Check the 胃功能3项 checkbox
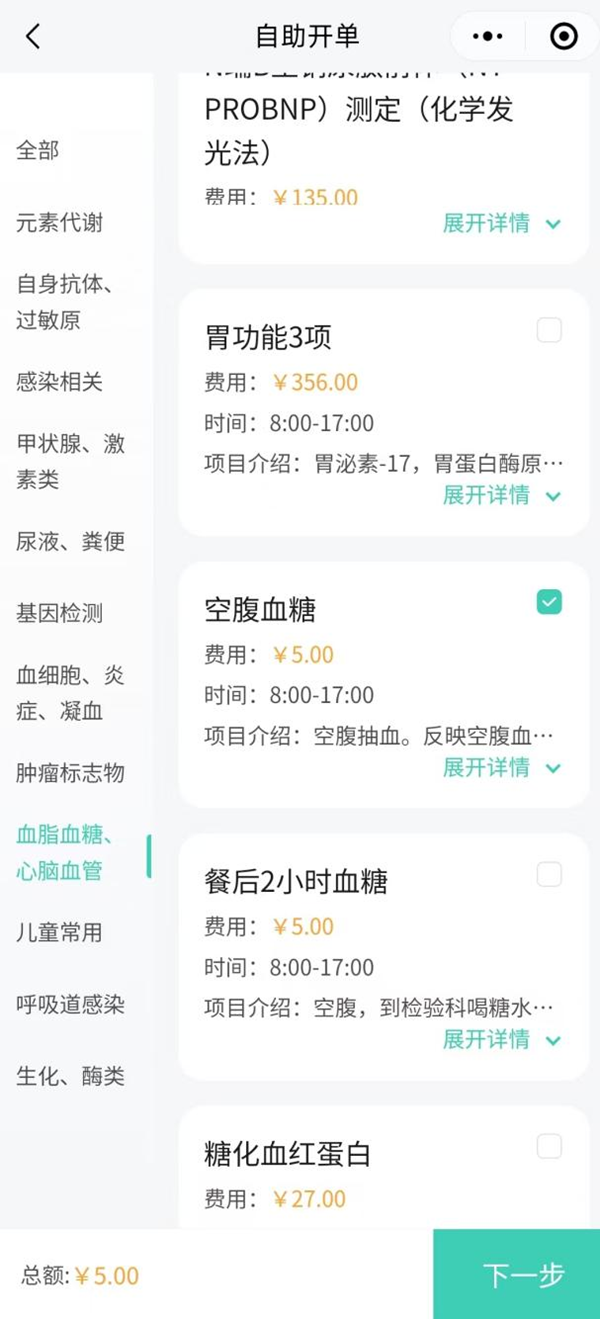Image resolution: width=600 pixels, height=1319 pixels. point(549,330)
